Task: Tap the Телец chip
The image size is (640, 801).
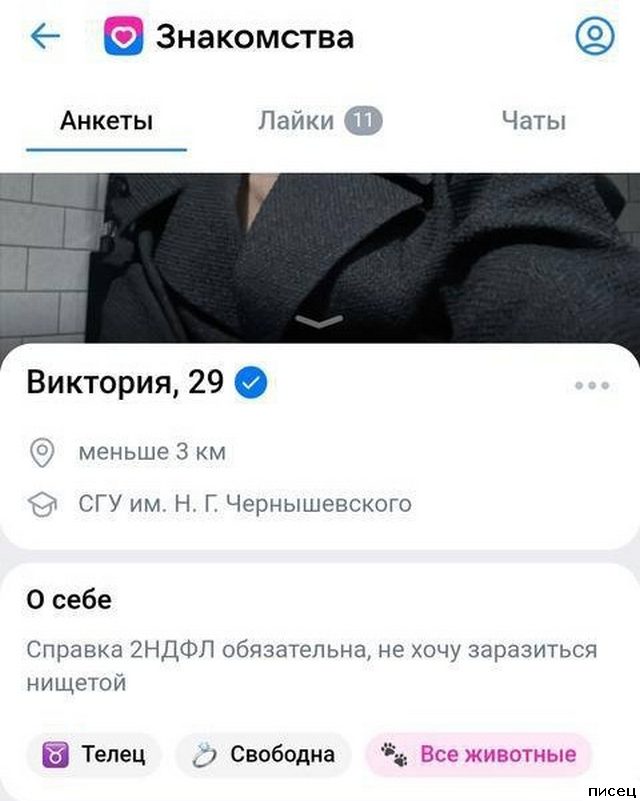Action: (93, 753)
